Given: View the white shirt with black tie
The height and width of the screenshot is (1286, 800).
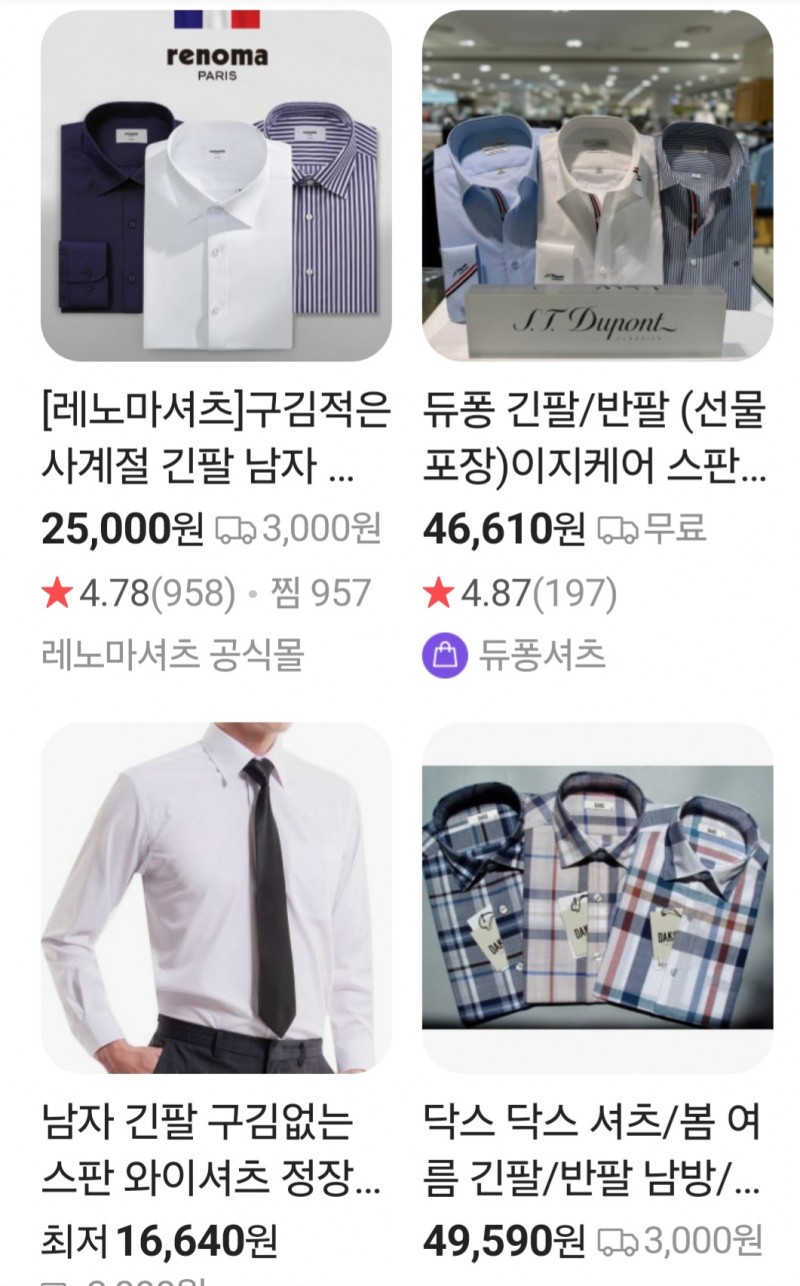Looking at the screenshot, I should tap(216, 897).
